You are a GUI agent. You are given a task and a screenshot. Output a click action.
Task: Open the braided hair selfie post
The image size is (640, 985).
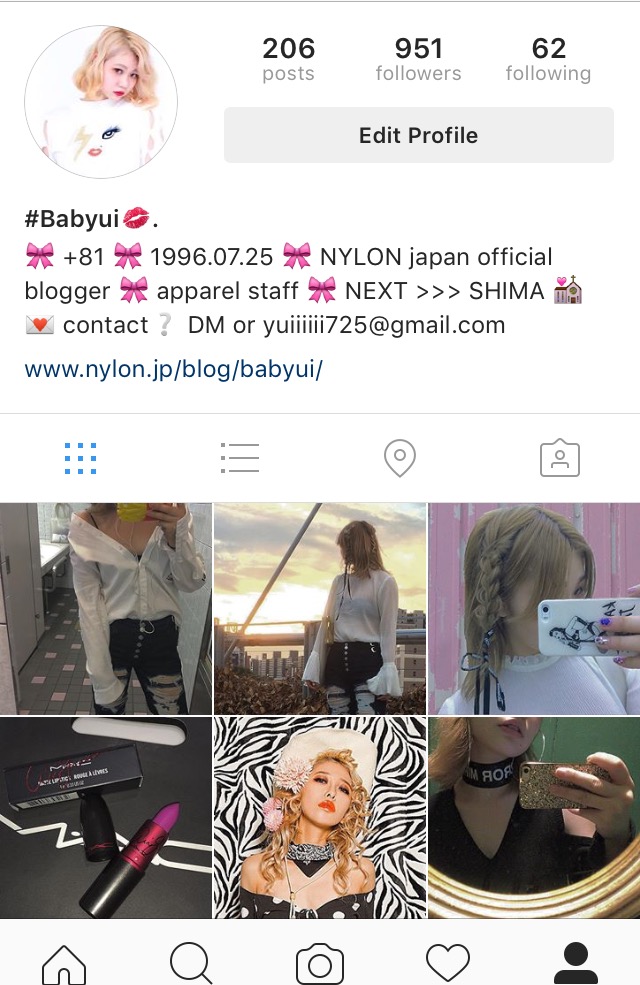pos(534,608)
